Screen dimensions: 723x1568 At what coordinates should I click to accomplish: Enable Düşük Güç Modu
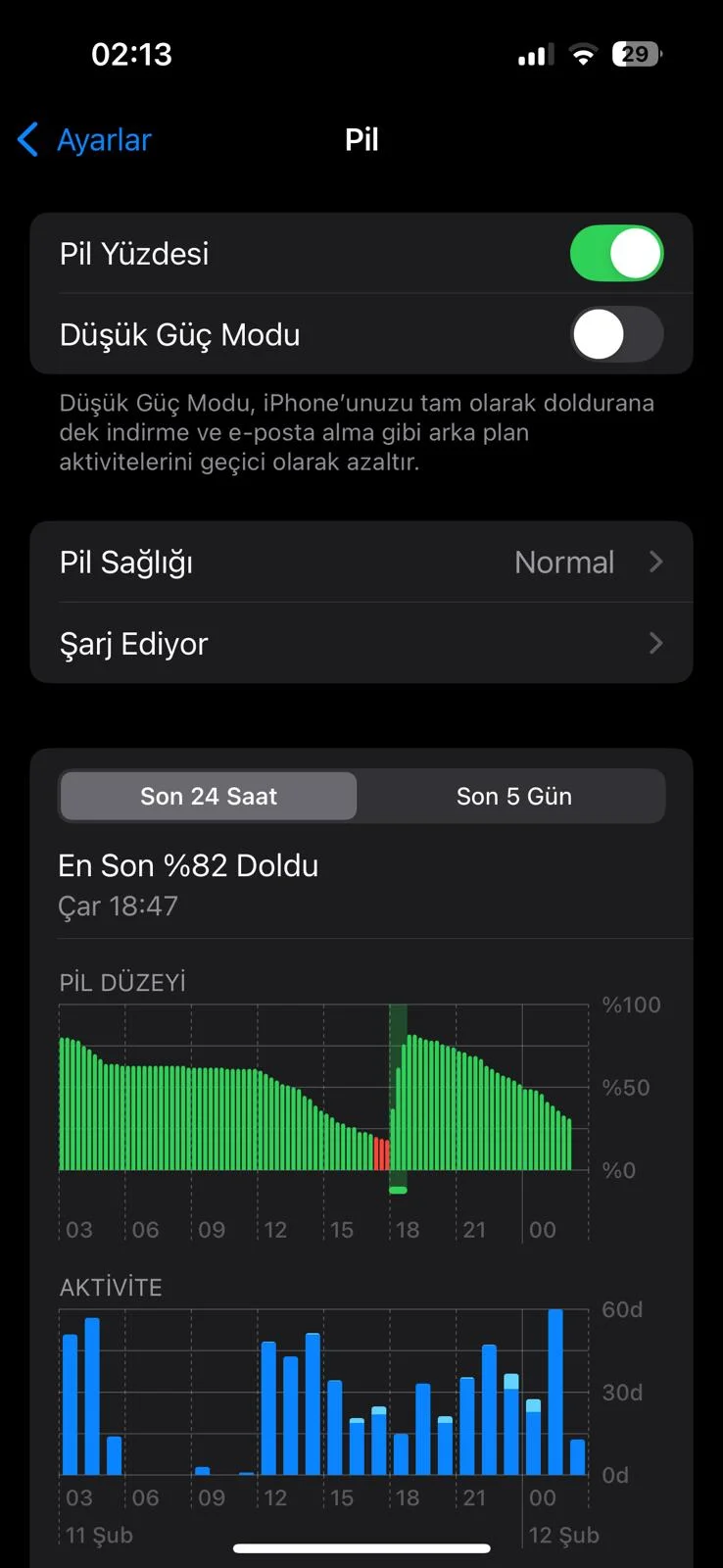(616, 335)
